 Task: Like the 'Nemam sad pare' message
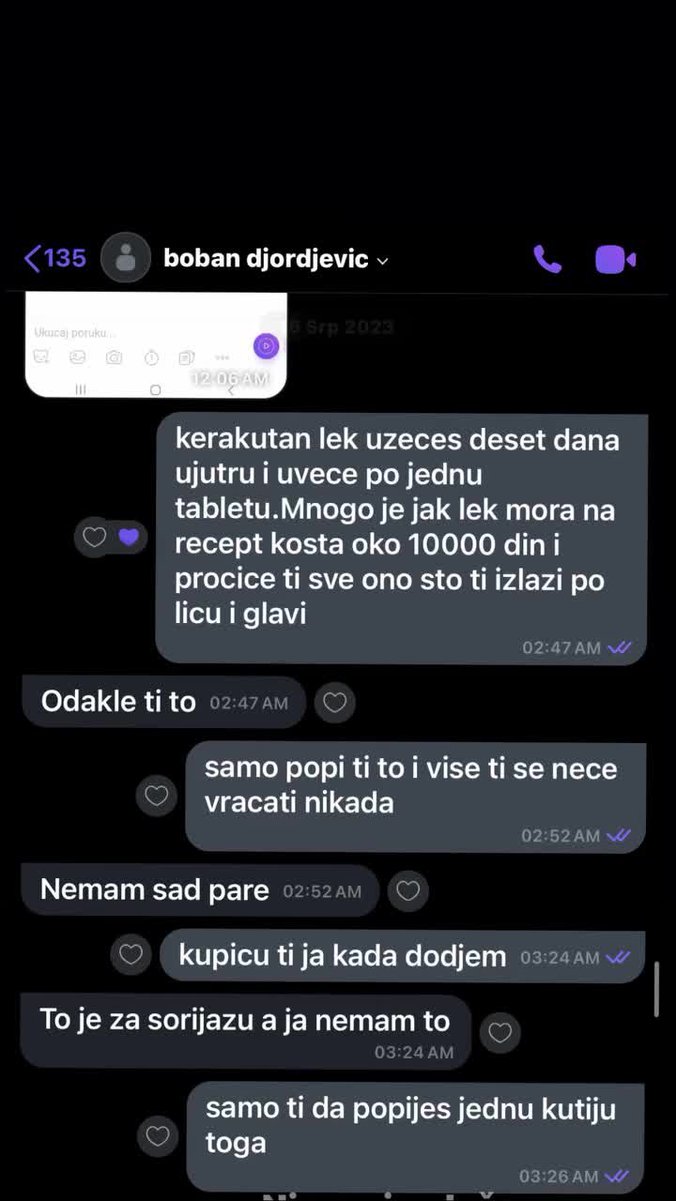[x=408, y=890]
